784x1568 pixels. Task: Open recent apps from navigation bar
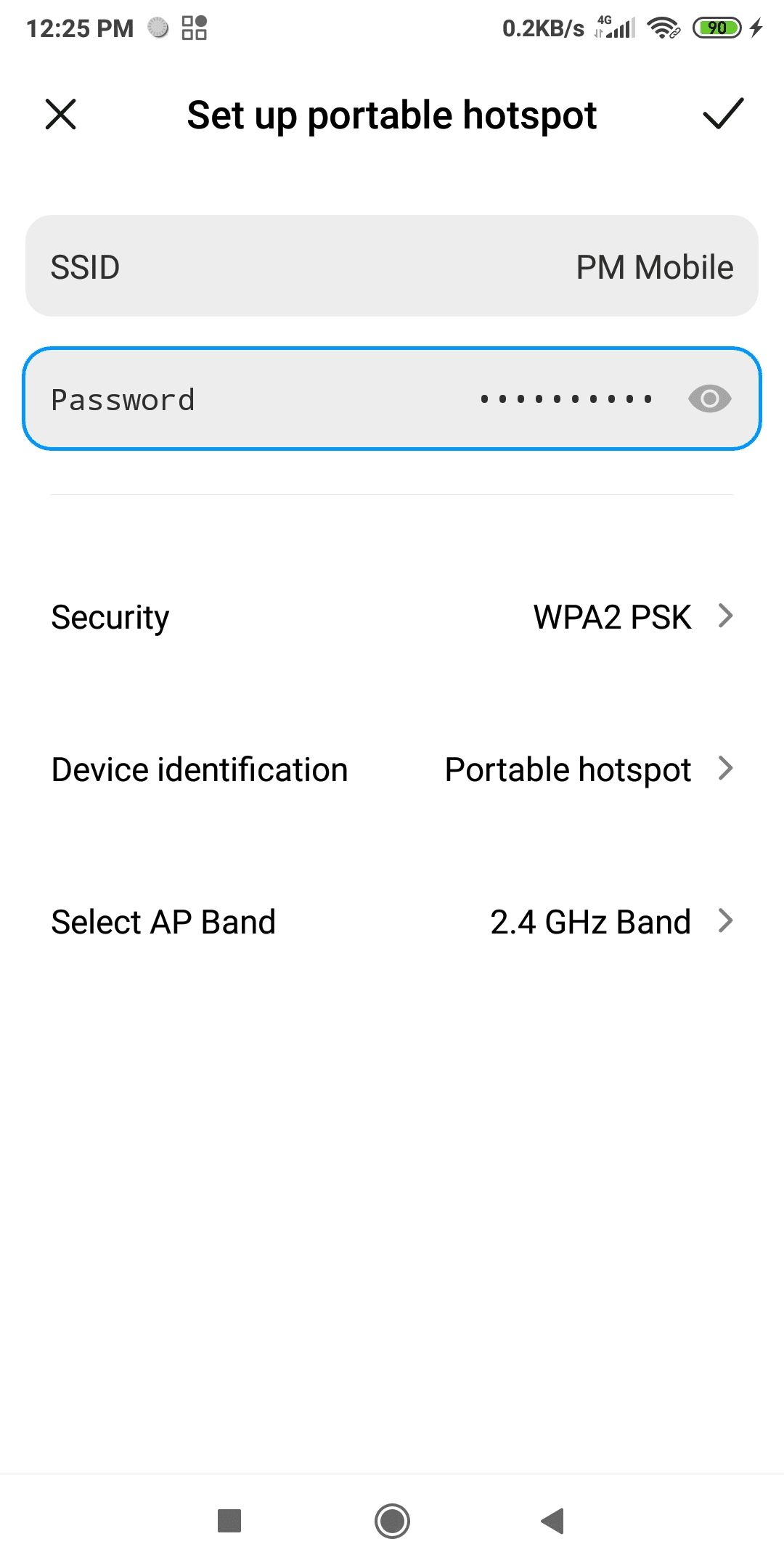pos(229,1521)
